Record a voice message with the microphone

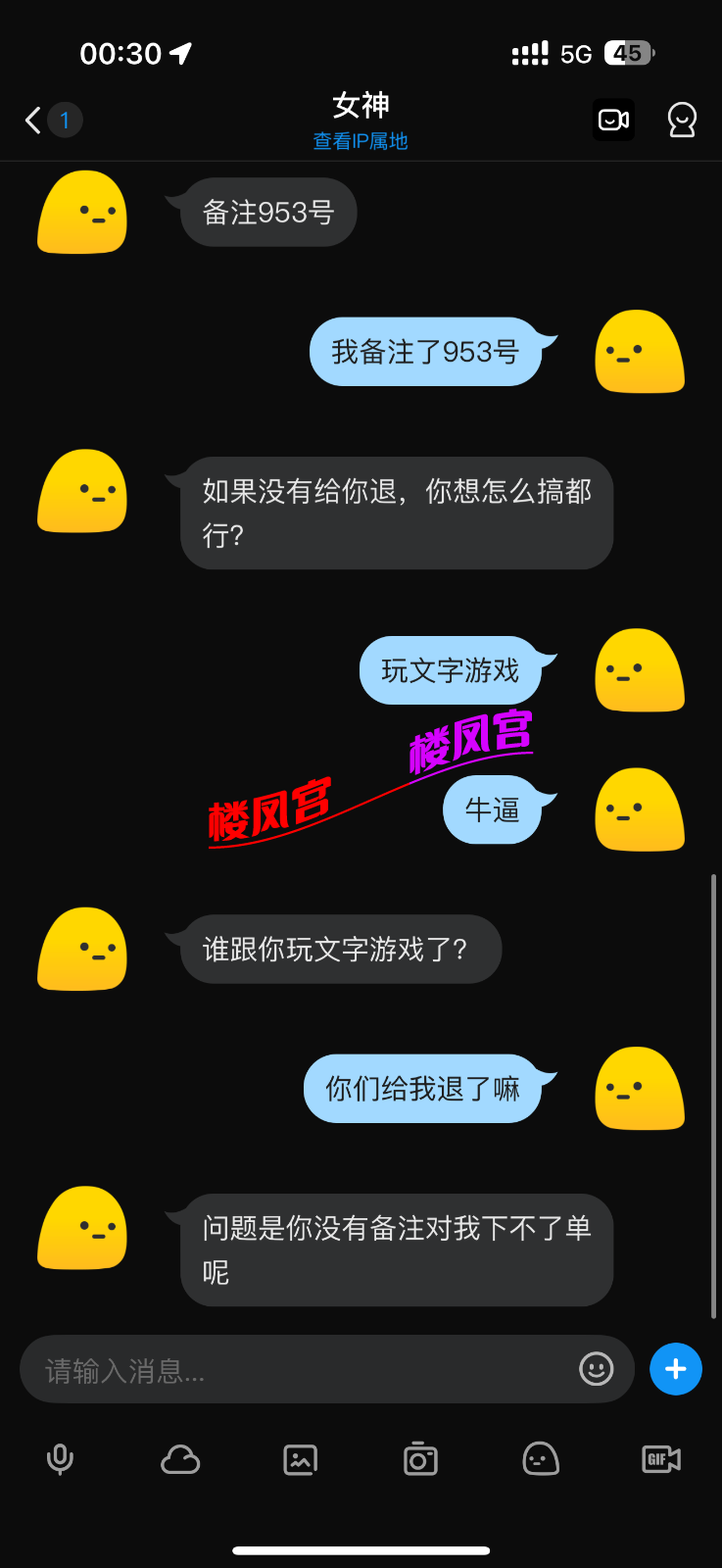click(60, 1459)
